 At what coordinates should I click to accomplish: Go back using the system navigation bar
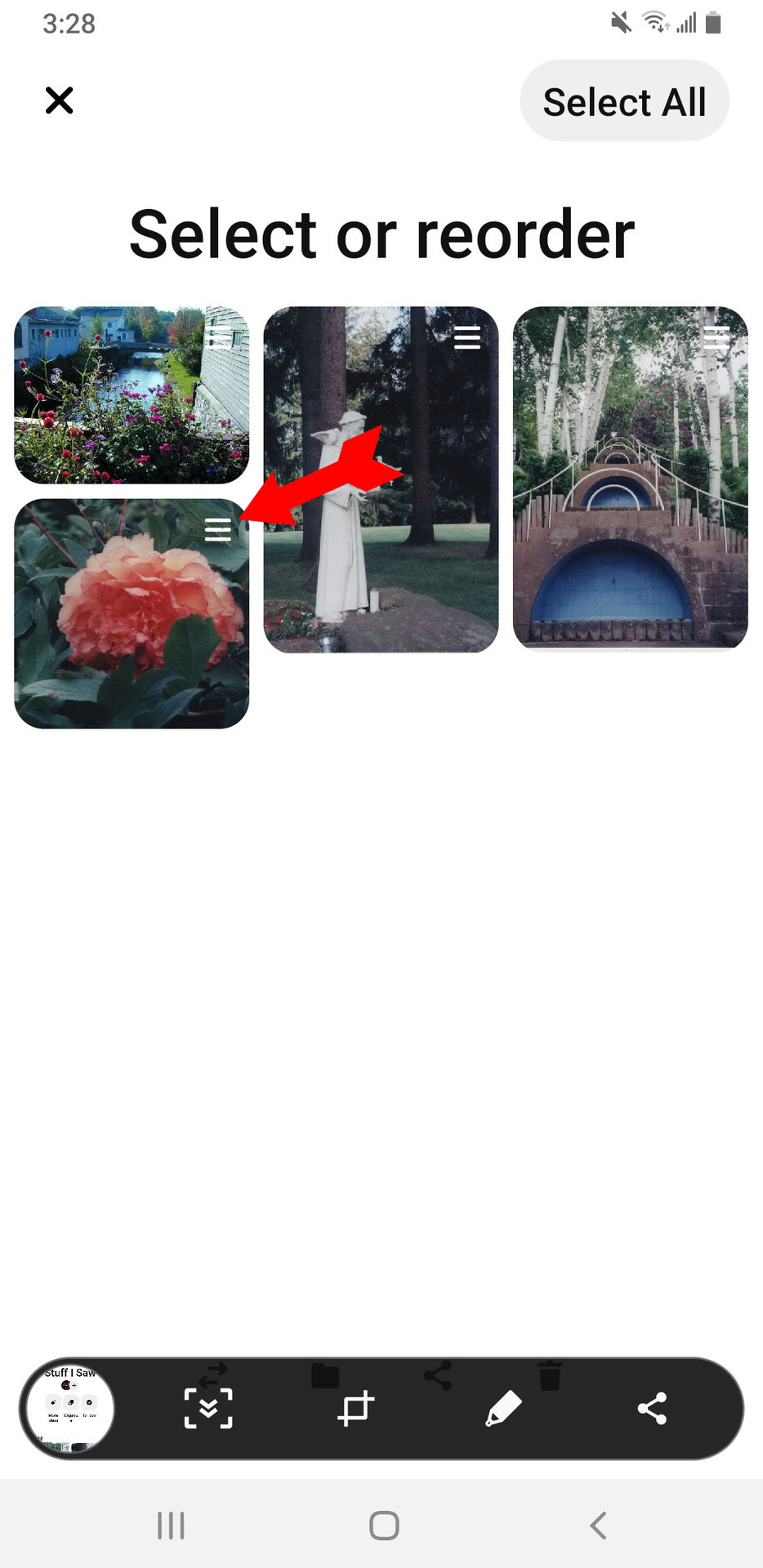(x=598, y=1525)
